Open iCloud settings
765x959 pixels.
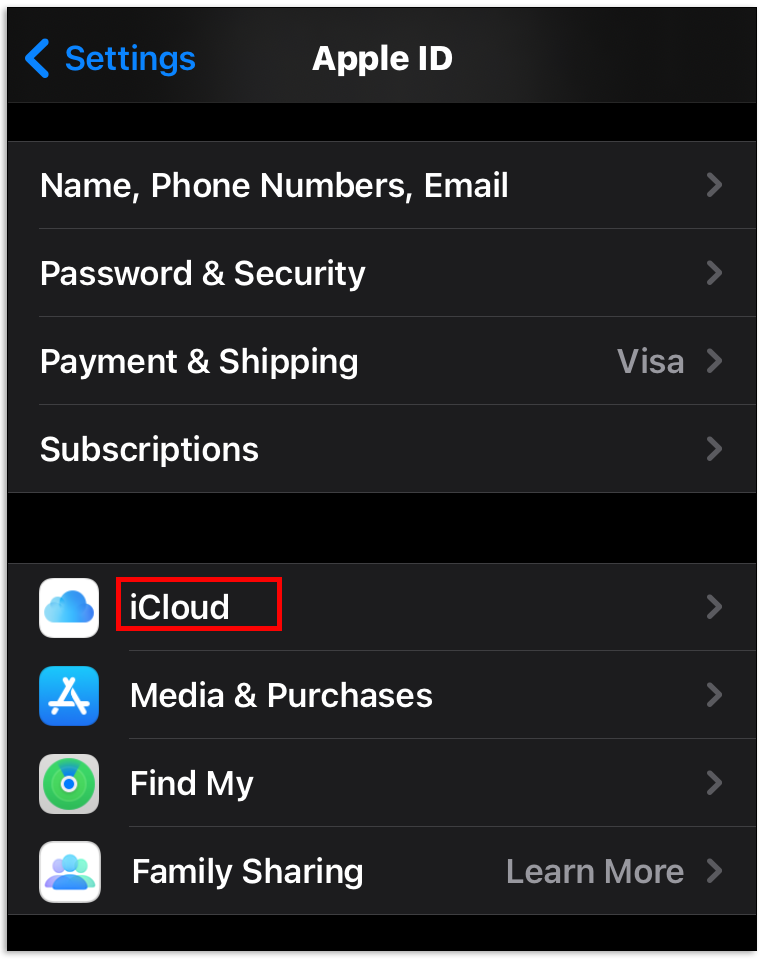[x=180, y=607]
